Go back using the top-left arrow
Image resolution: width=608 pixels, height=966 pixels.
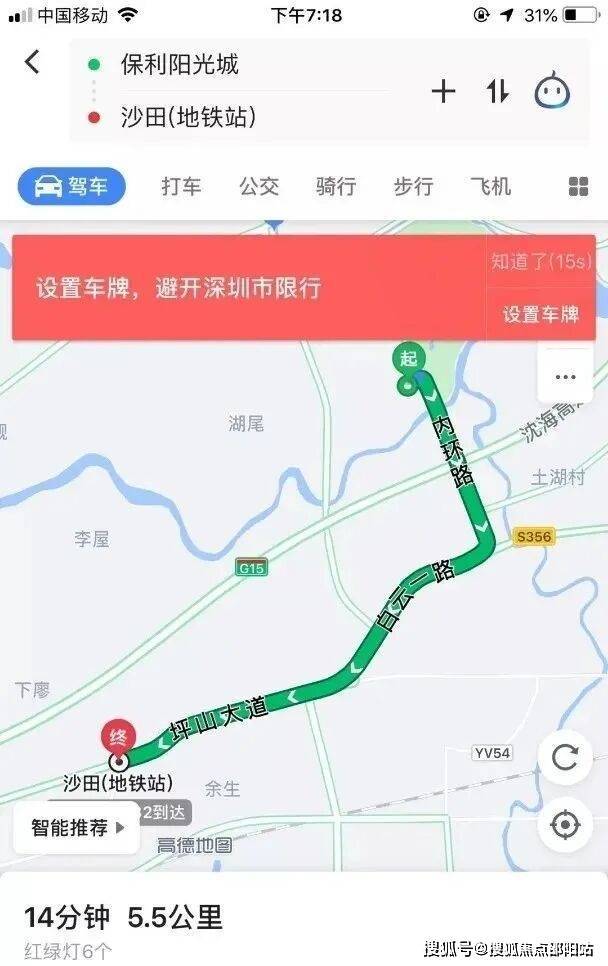[x=33, y=63]
